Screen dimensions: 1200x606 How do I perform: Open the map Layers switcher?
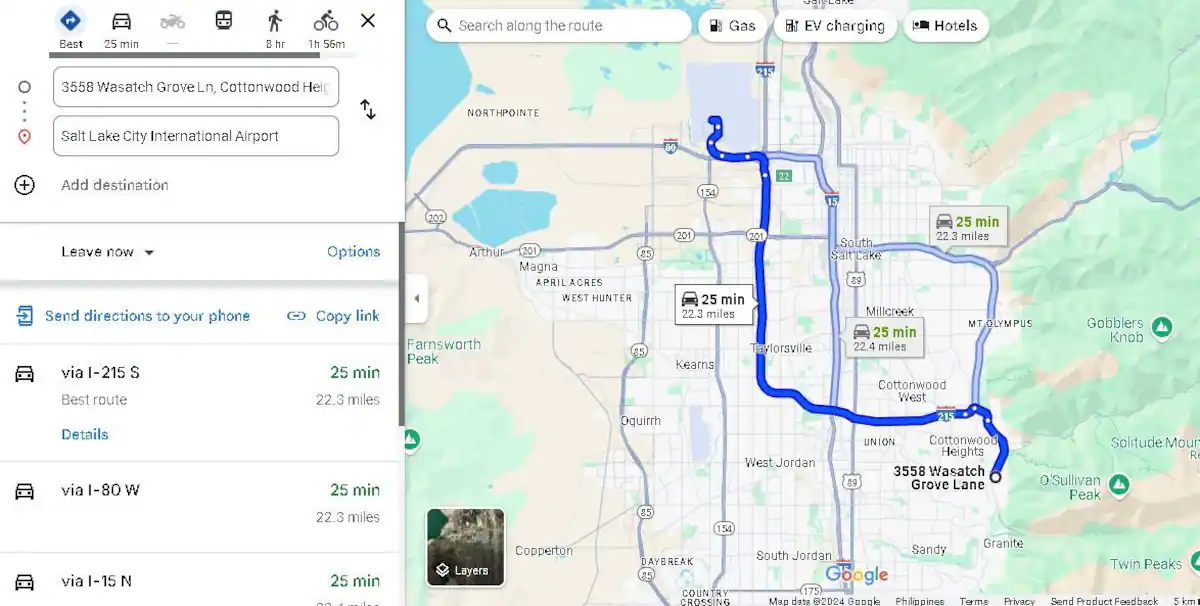click(465, 547)
